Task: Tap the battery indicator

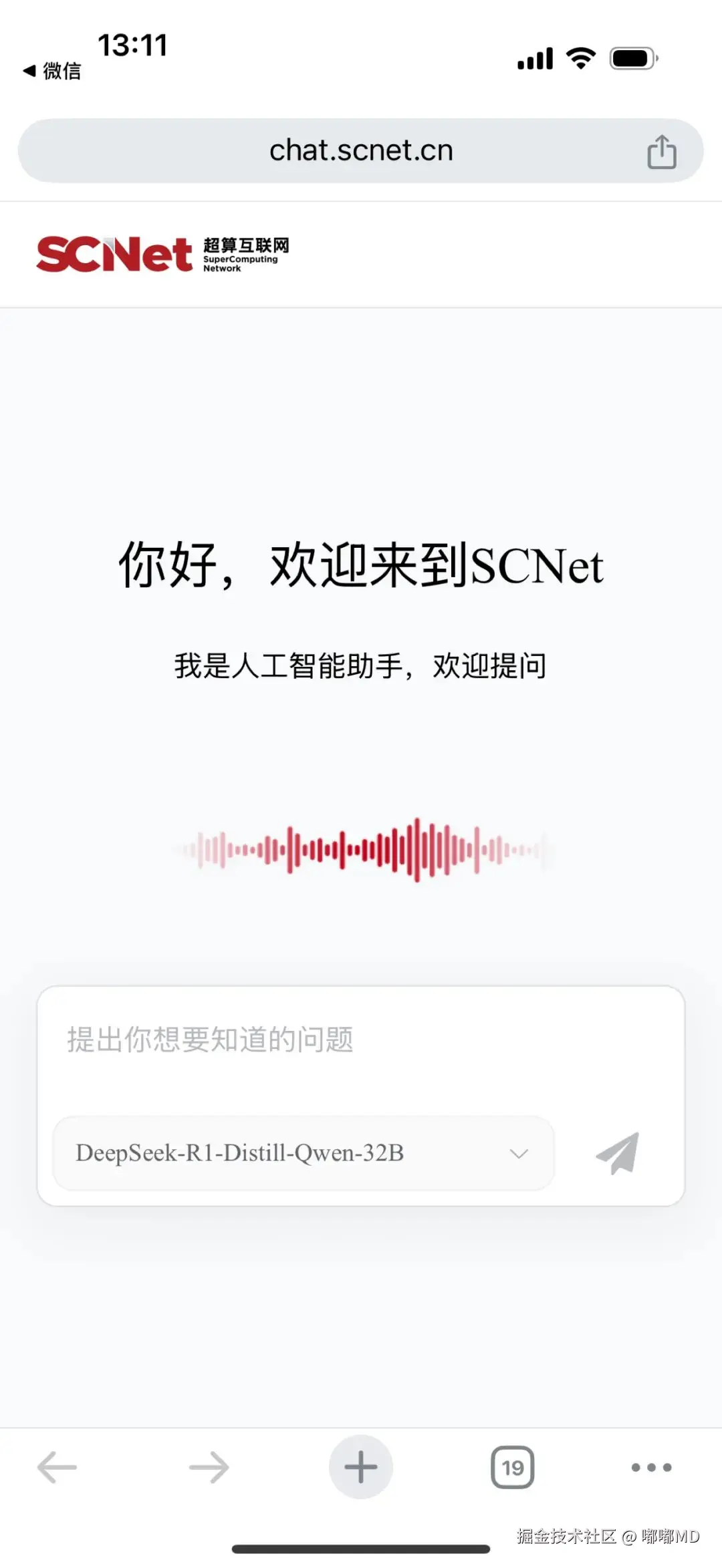Action: 631,58
